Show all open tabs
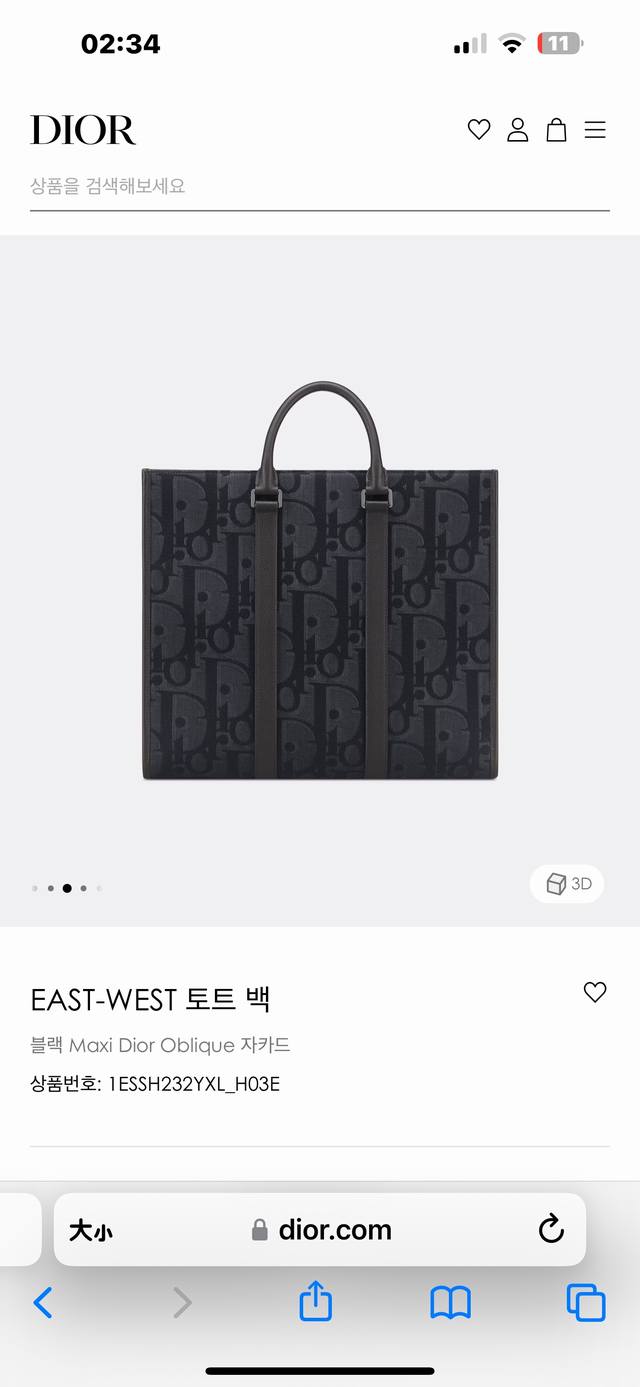The image size is (640, 1387). pos(586,1302)
